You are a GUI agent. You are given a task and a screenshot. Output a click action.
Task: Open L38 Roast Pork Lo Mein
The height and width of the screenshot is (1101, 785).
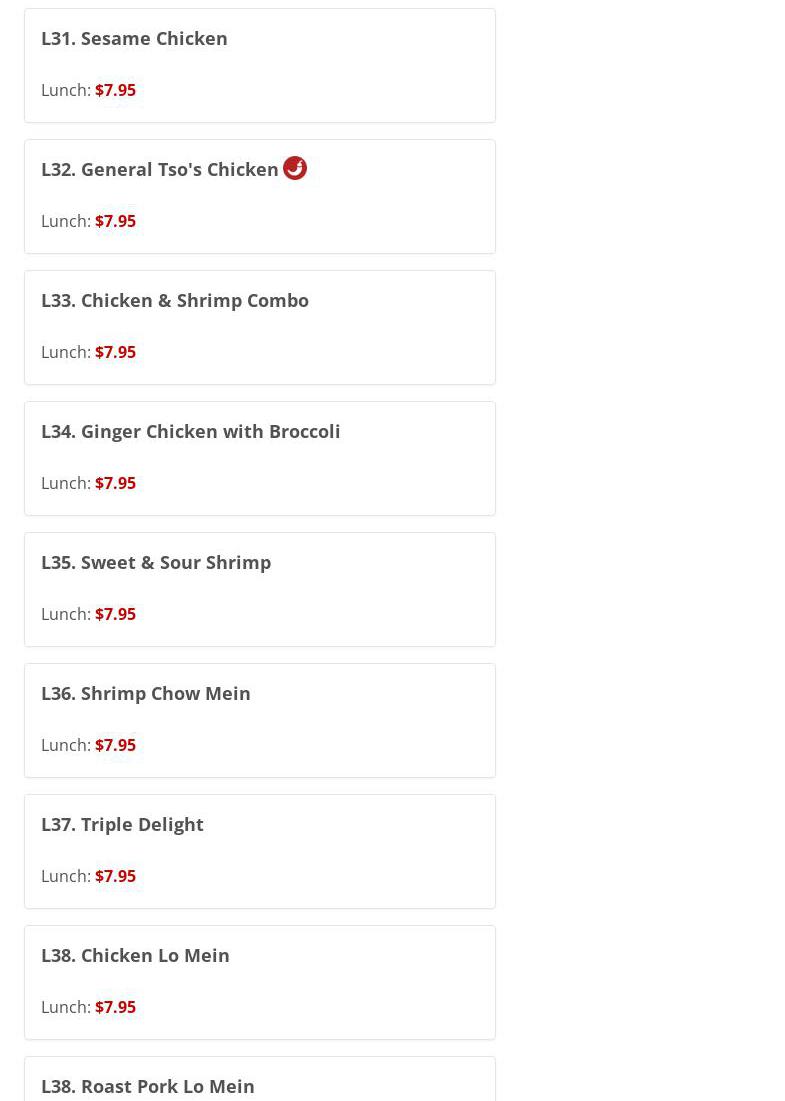pyautogui.click(x=260, y=1079)
